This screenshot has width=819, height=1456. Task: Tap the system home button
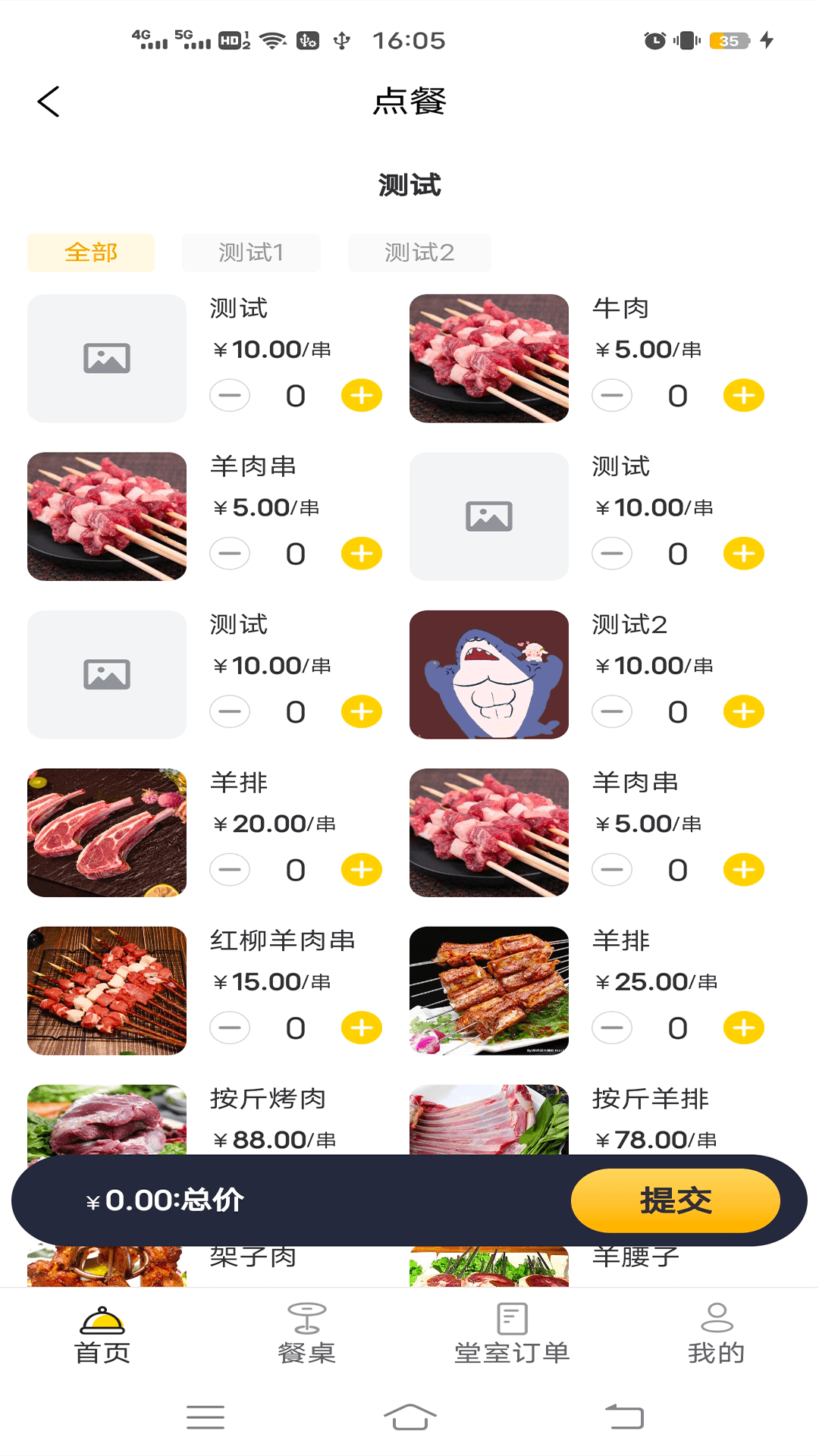[x=409, y=1417]
